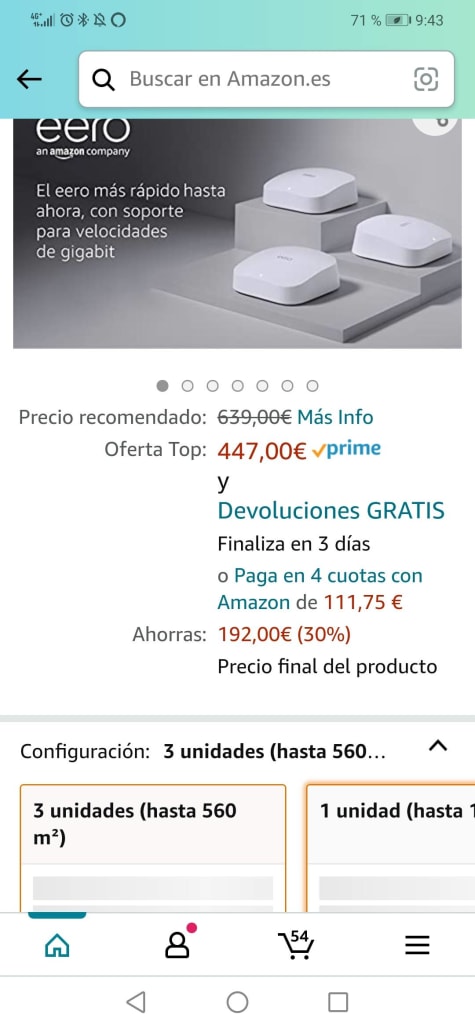The height and width of the screenshot is (1029, 475).
Task: Open the hamburger menu tab
Action: click(417, 945)
